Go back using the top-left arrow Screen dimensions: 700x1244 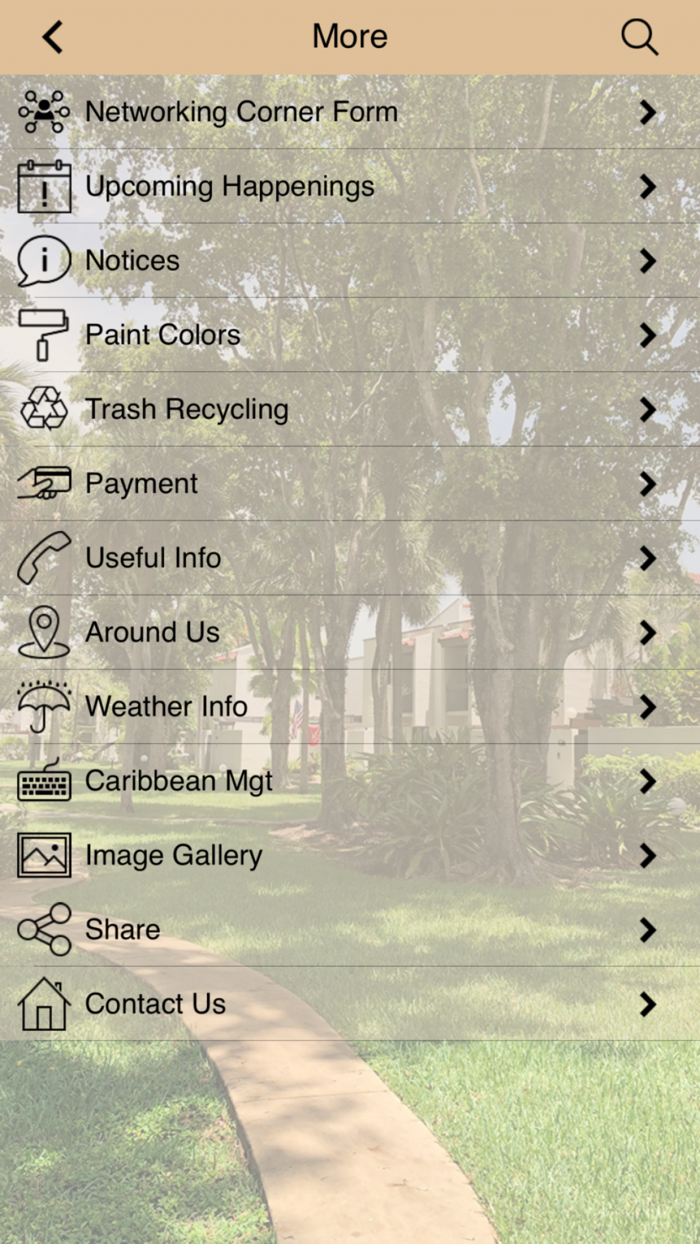(x=52, y=37)
